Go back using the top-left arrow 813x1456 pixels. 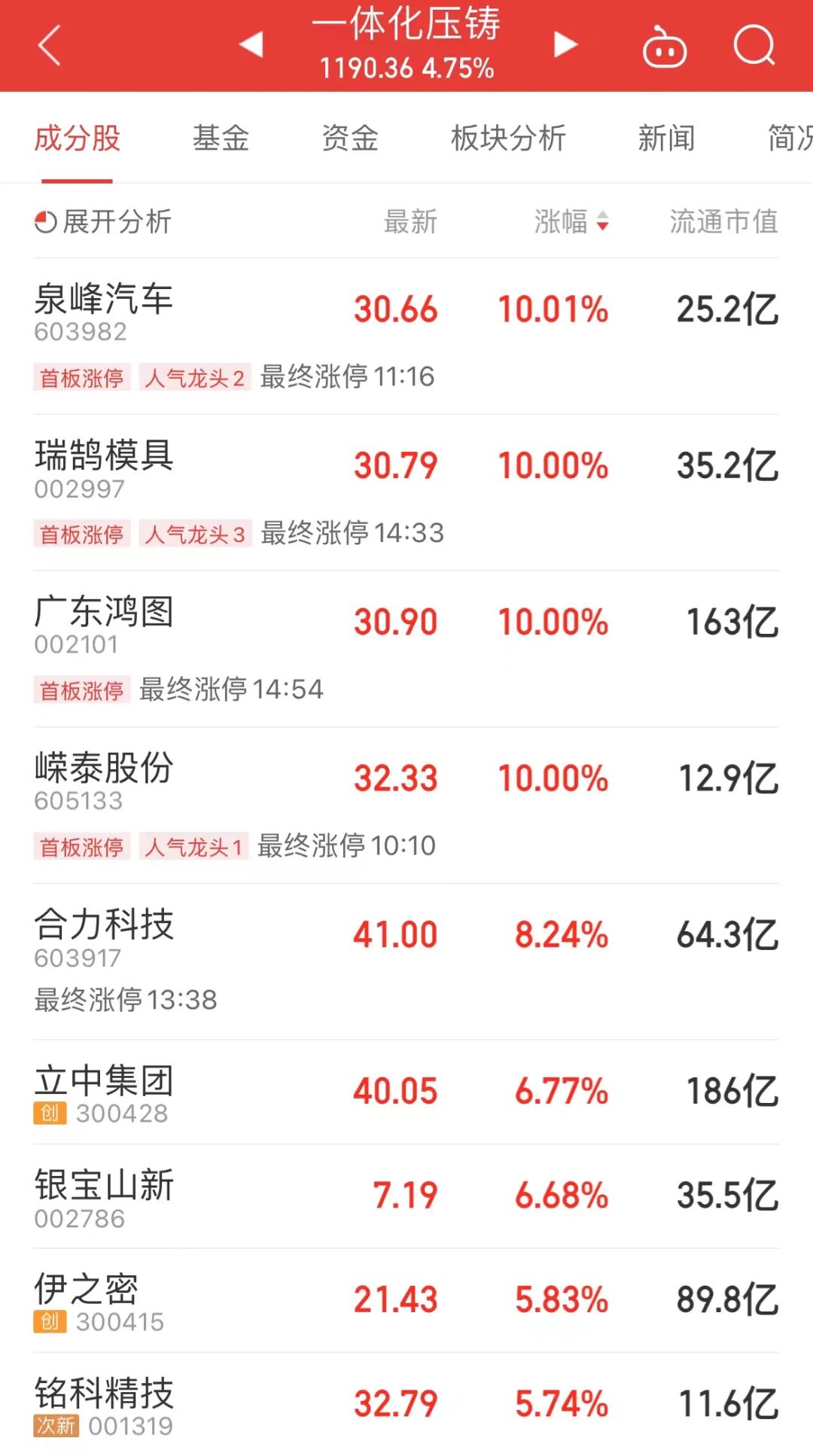click(50, 45)
